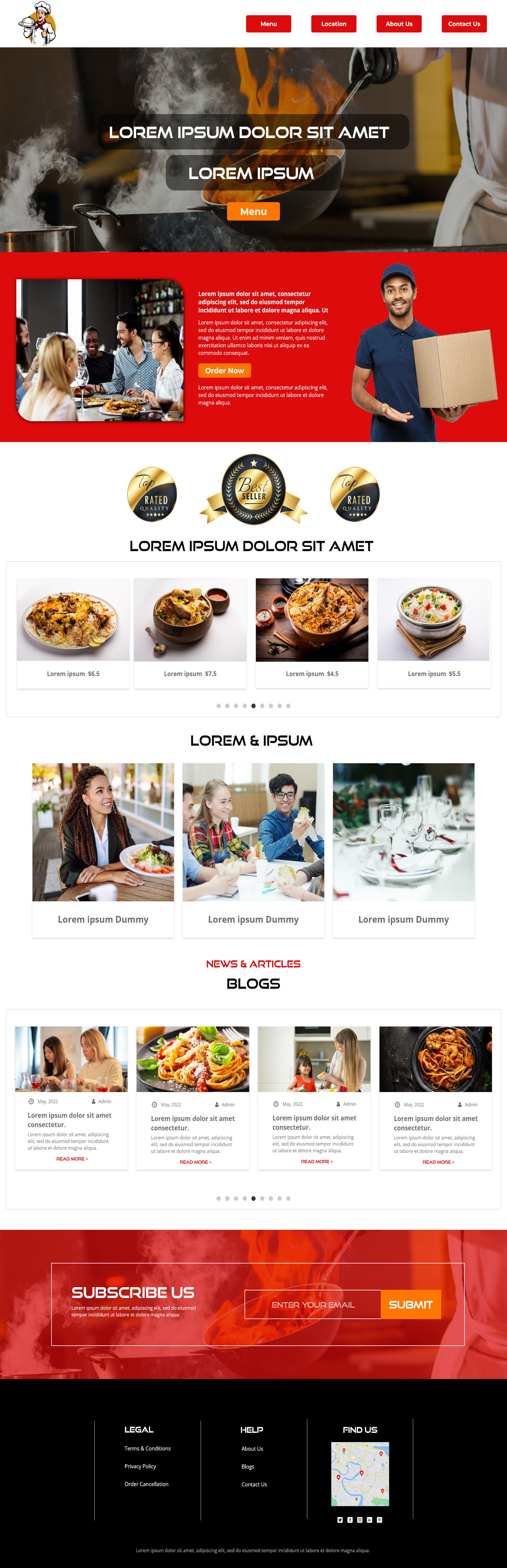Open the $6.5 dish card
The image size is (507, 1568).
point(73,633)
